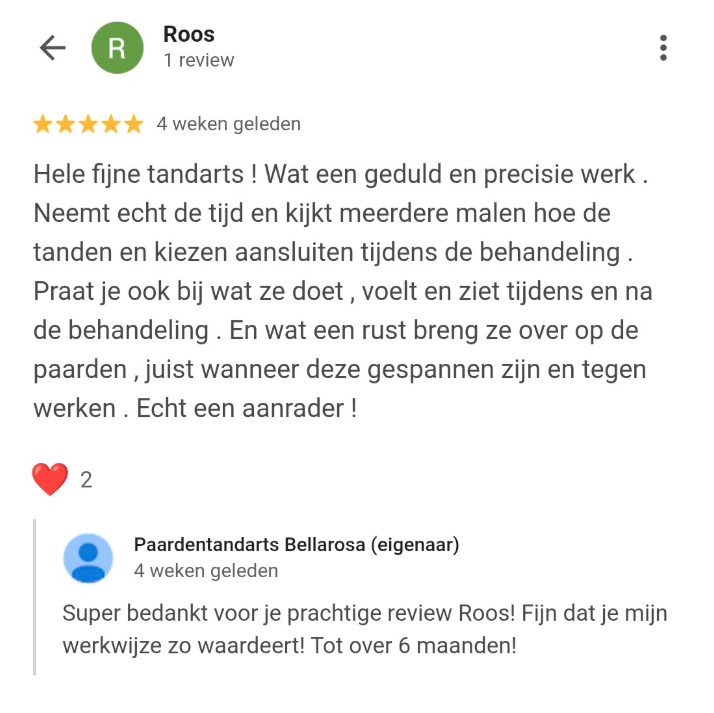Like the review with the heart icon
Image resolution: width=714 pixels, height=713 pixels.
tap(50, 480)
